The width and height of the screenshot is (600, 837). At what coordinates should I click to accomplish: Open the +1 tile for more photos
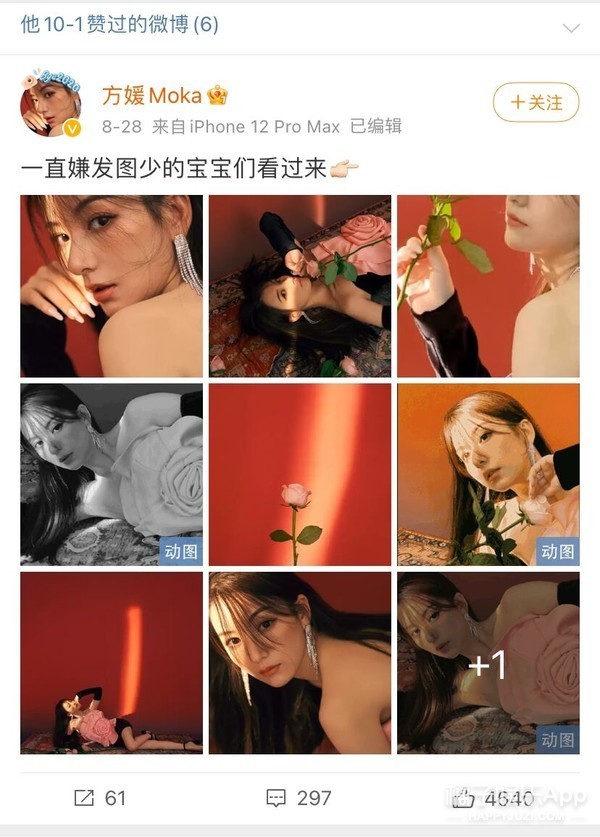[x=488, y=663]
